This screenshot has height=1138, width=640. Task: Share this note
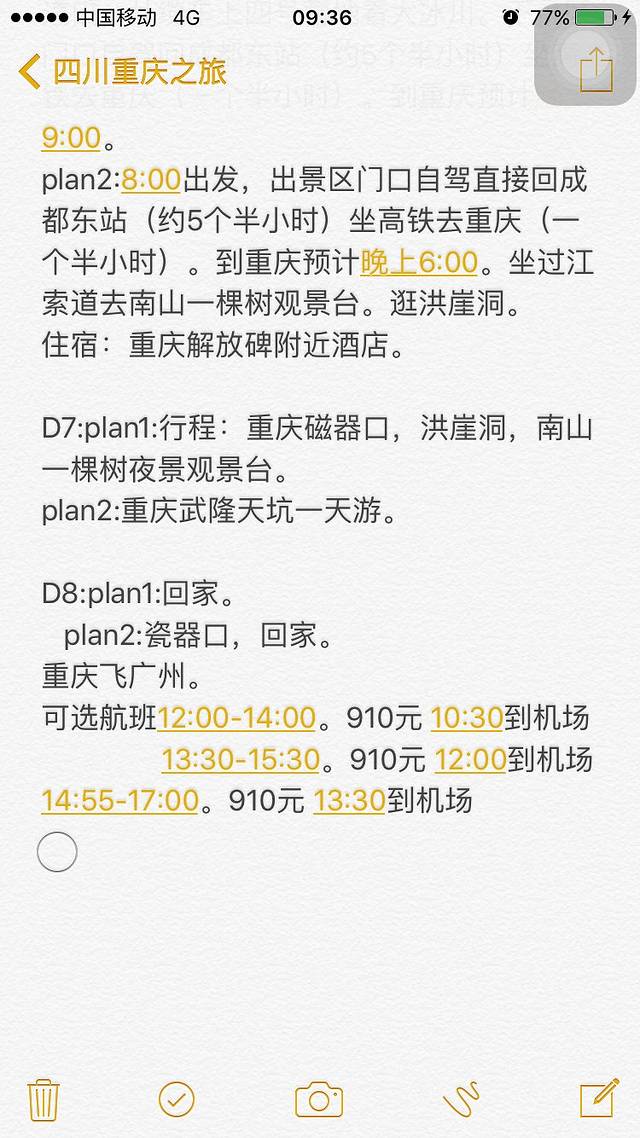click(x=595, y=70)
